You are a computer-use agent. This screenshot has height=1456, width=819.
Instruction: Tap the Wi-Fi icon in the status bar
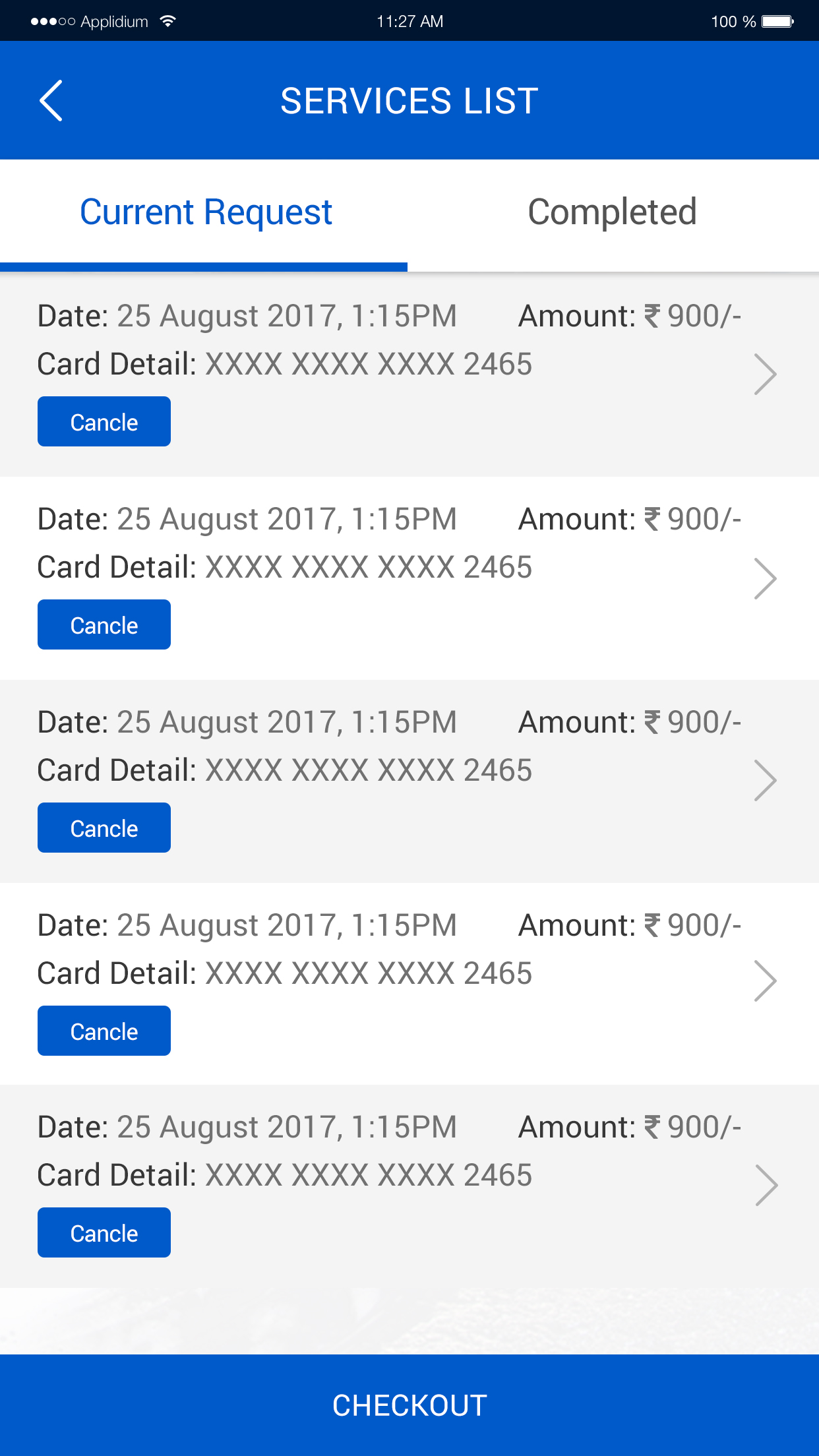pyautogui.click(x=169, y=20)
